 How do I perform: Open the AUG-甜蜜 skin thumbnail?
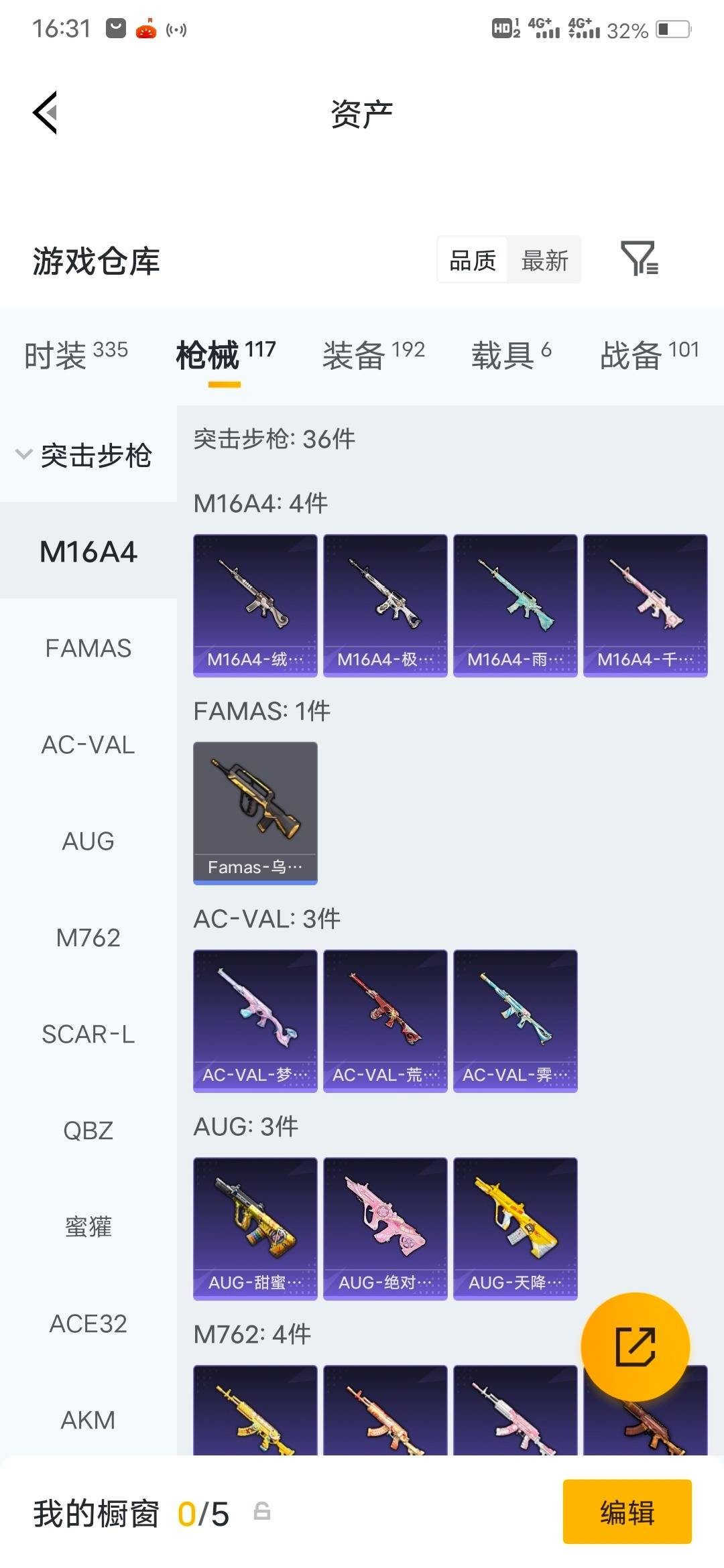(x=255, y=1226)
